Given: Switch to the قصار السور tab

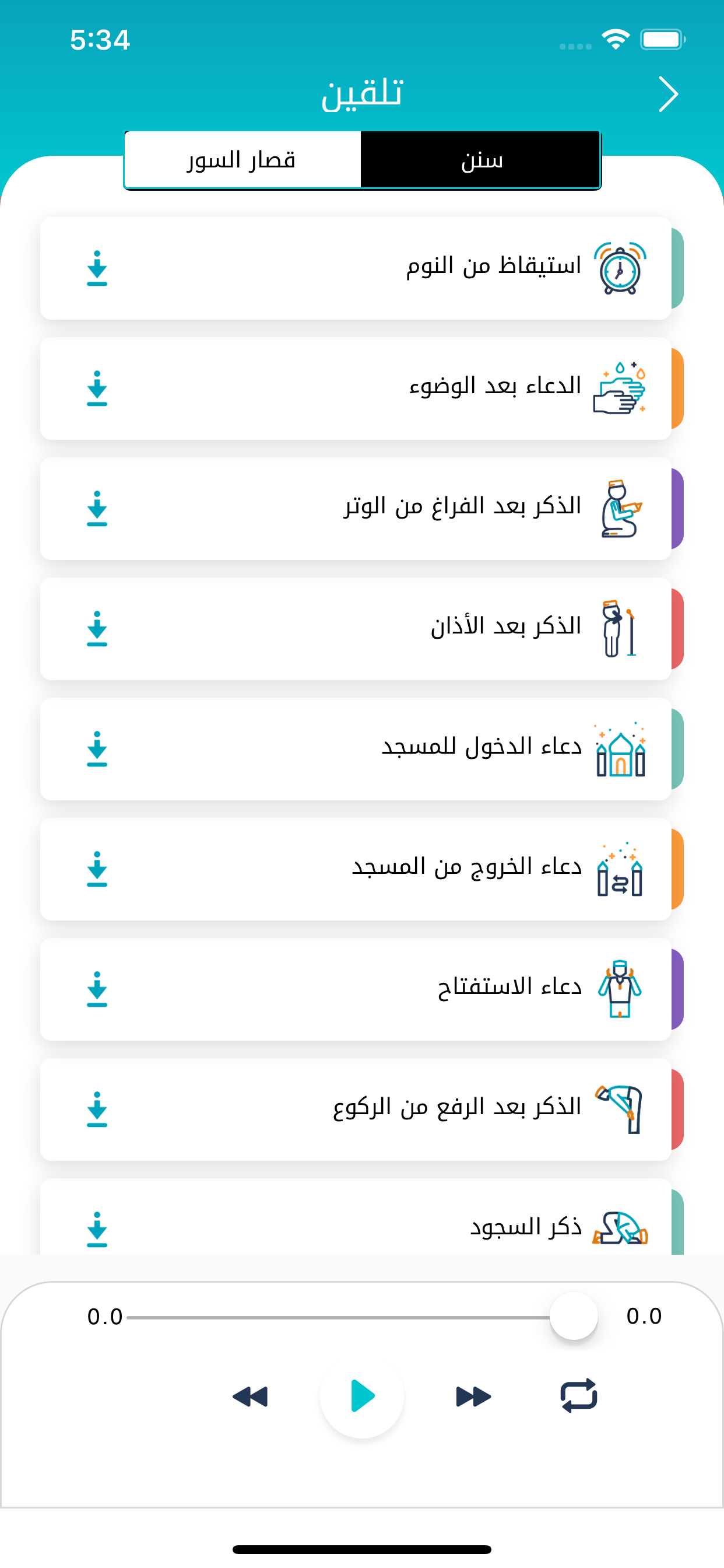Looking at the screenshot, I should 242,159.
